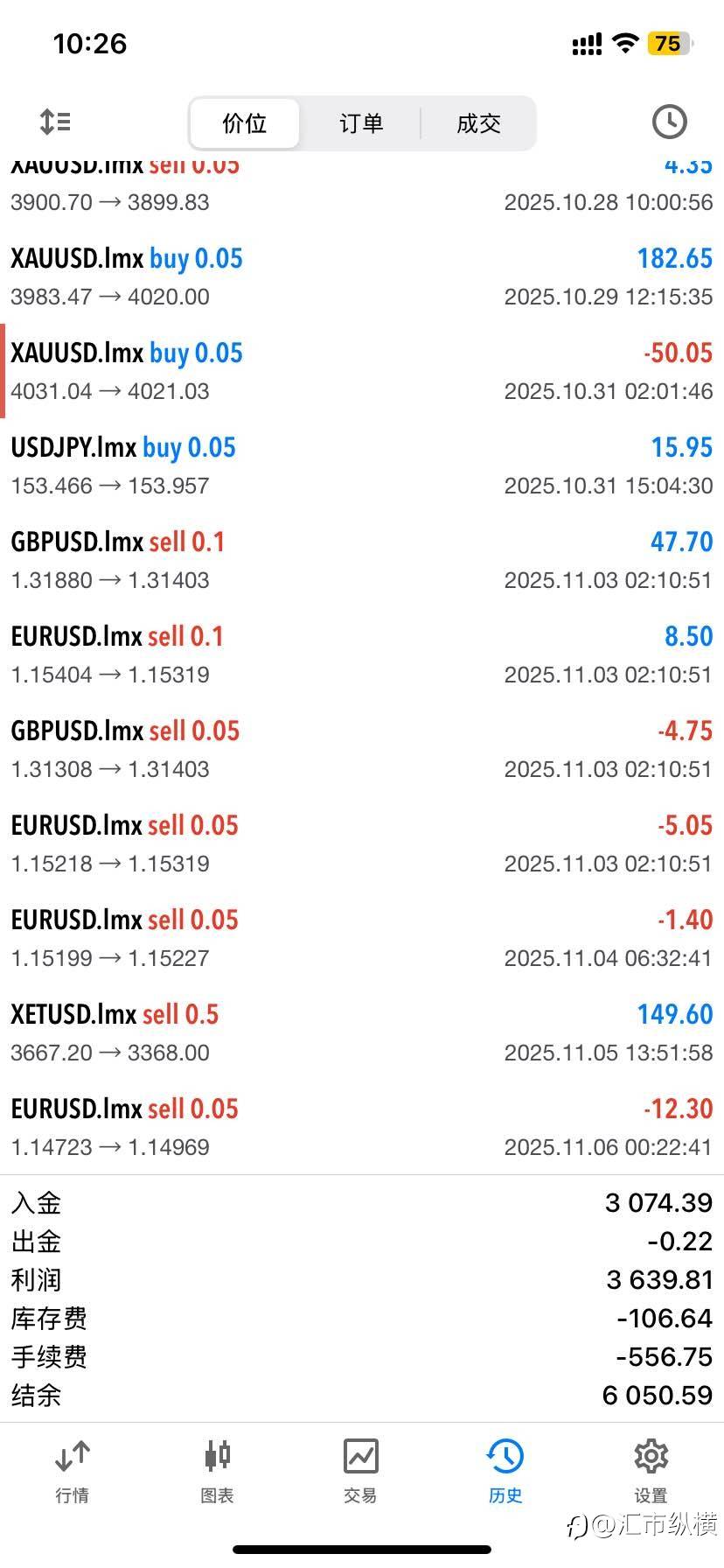Open the clock date range filter

[x=669, y=122]
